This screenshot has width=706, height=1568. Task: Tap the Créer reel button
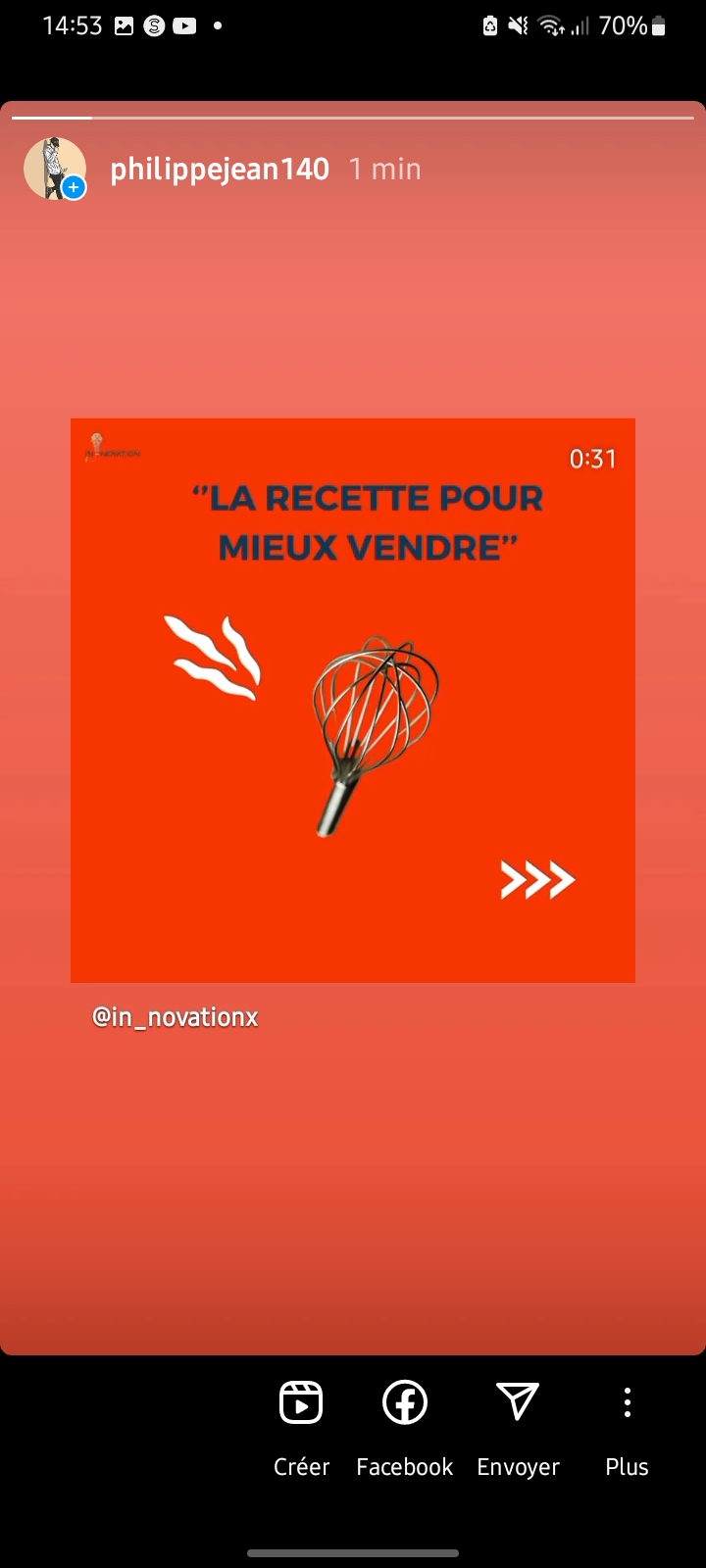click(x=301, y=1426)
